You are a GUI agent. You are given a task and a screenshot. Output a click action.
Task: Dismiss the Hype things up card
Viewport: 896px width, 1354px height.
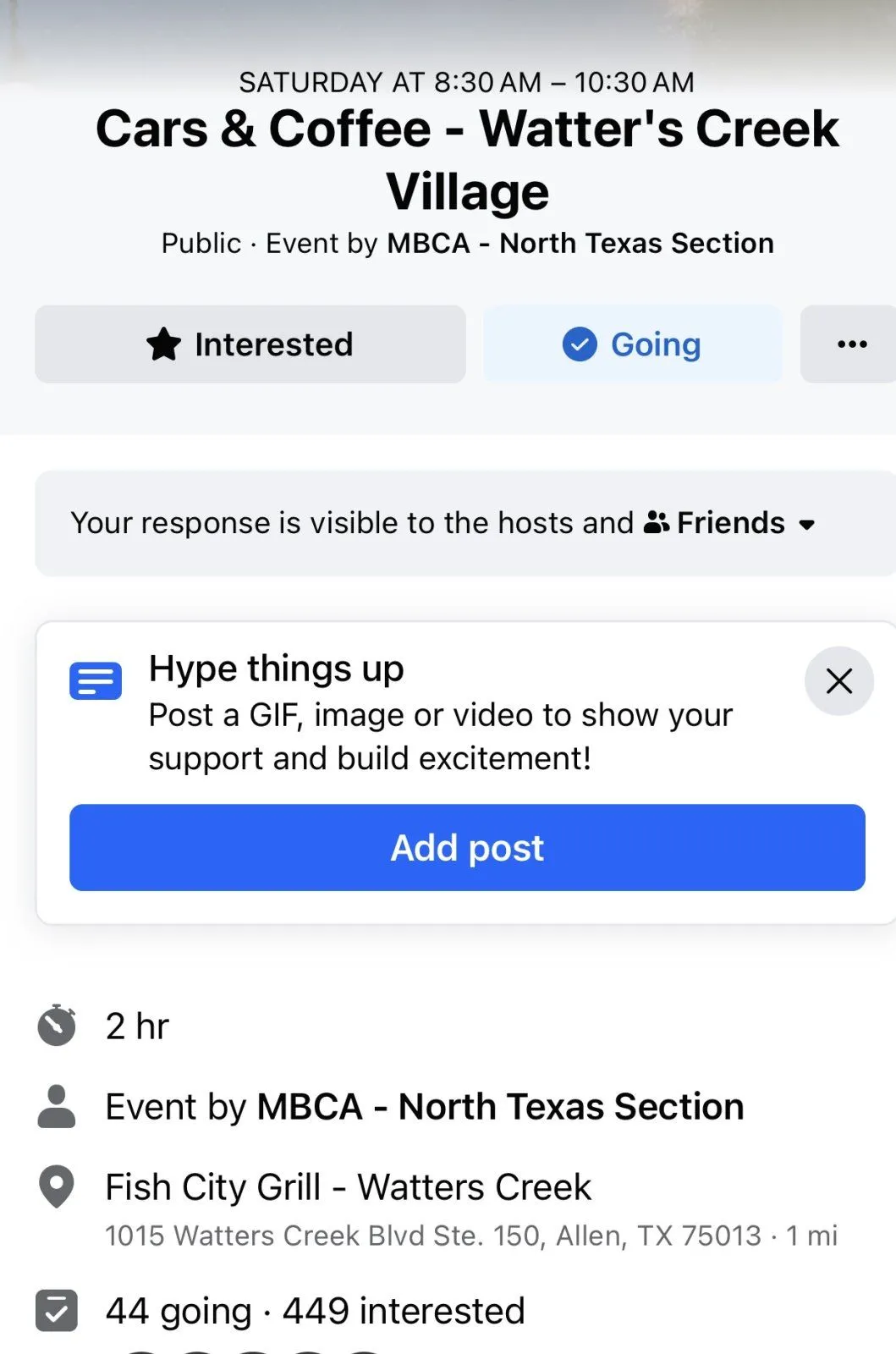838,681
